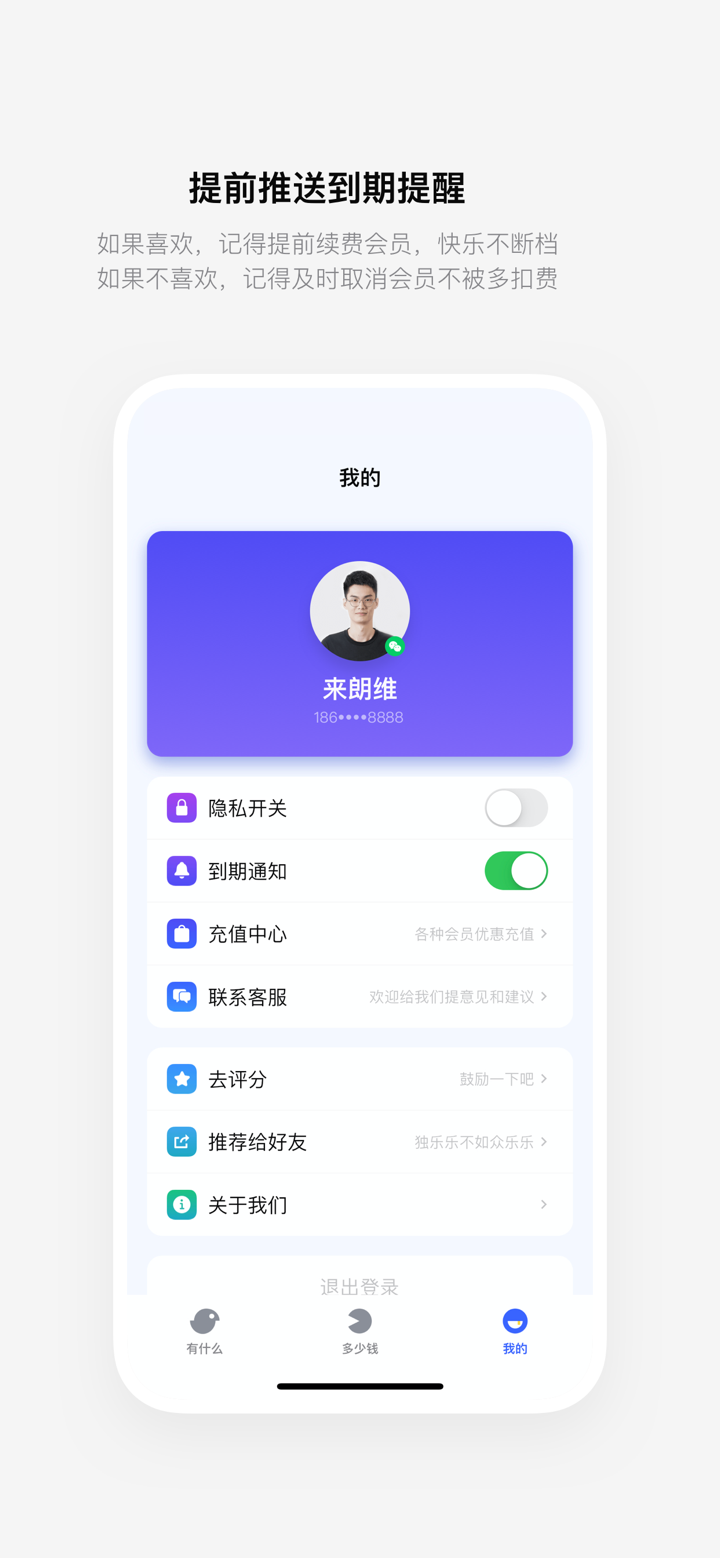This screenshot has height=1558, width=720.
Task: Click the WeChat badge on the avatar
Action: click(x=394, y=647)
